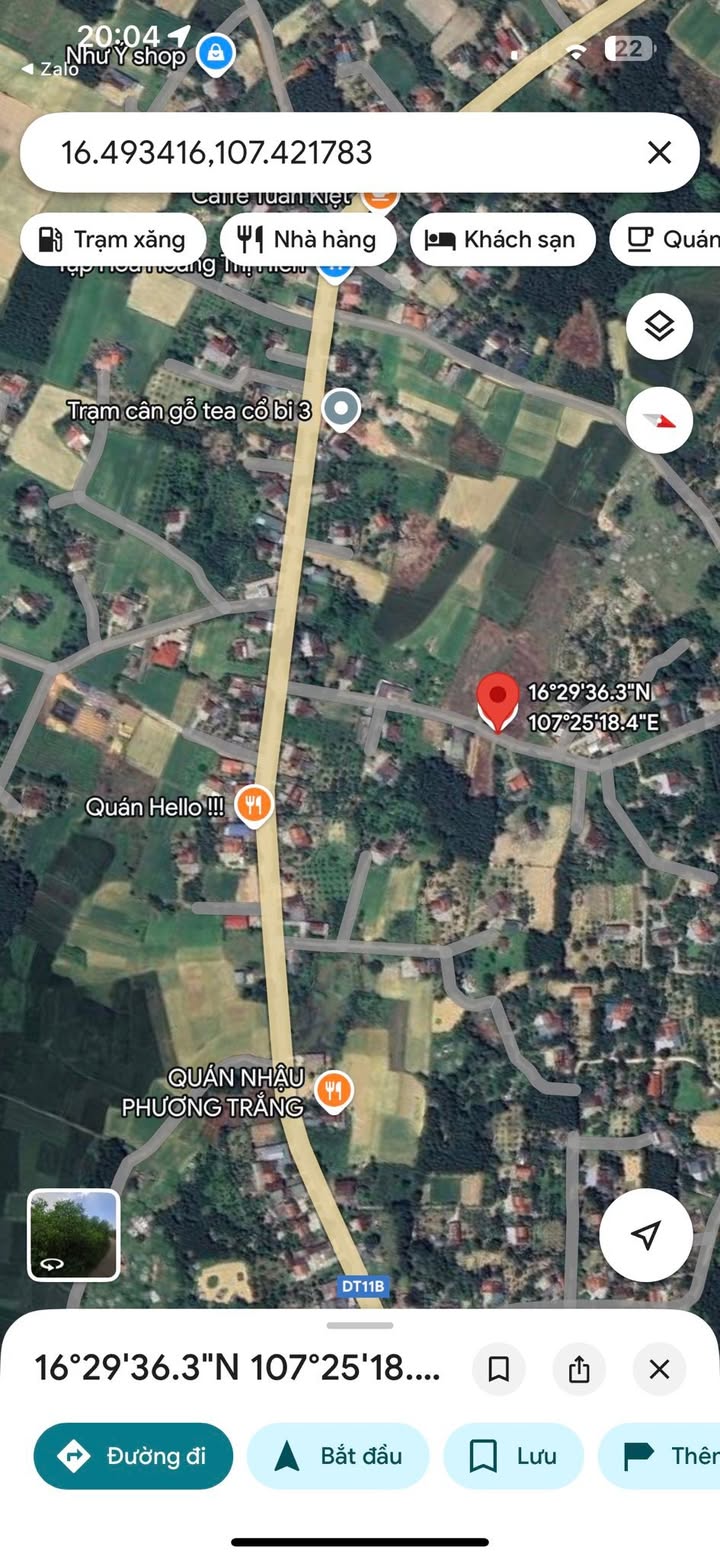Select the Nhà hàng chip

click(308, 239)
